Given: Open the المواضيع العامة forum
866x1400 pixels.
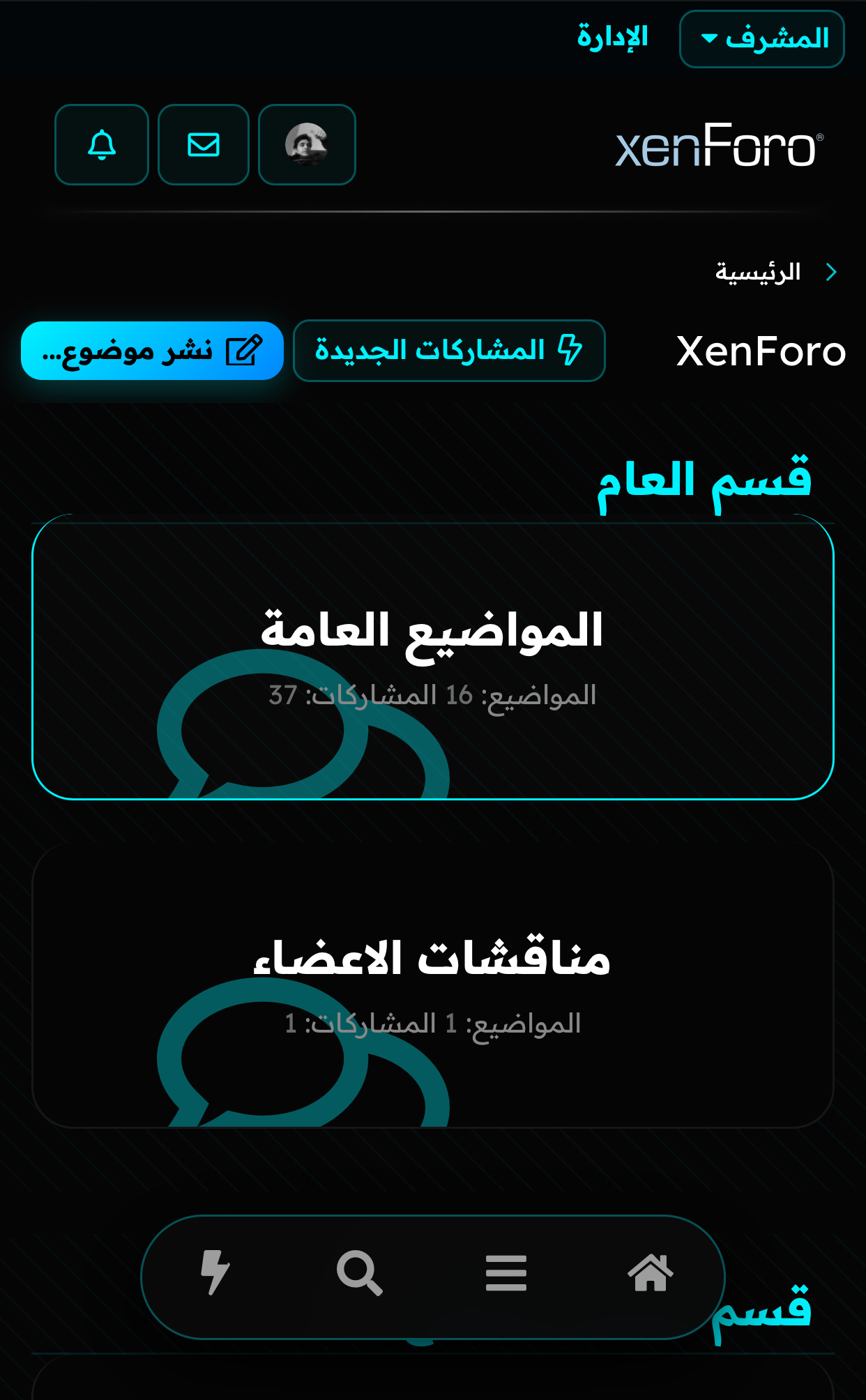Looking at the screenshot, I should [x=432, y=630].
